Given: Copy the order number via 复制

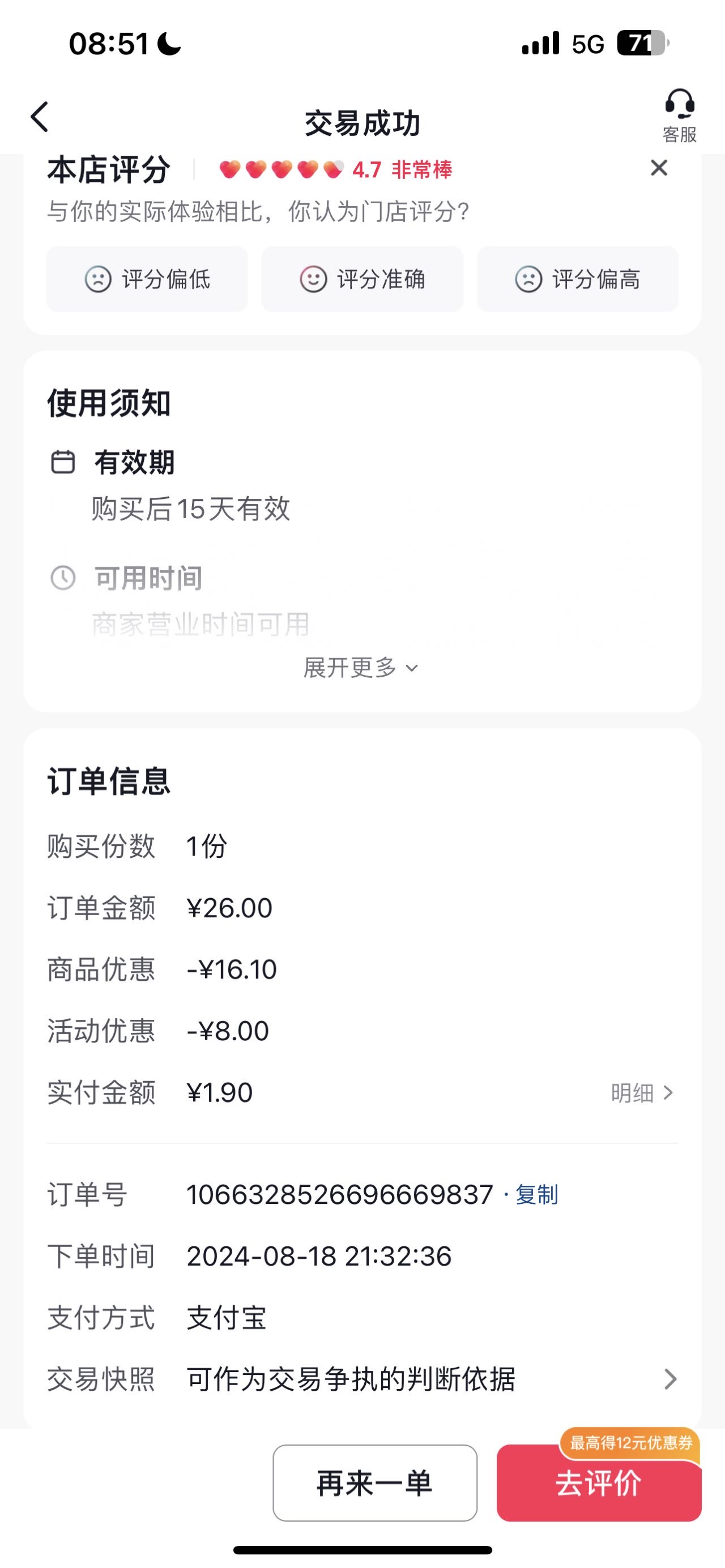Looking at the screenshot, I should tap(536, 1194).
